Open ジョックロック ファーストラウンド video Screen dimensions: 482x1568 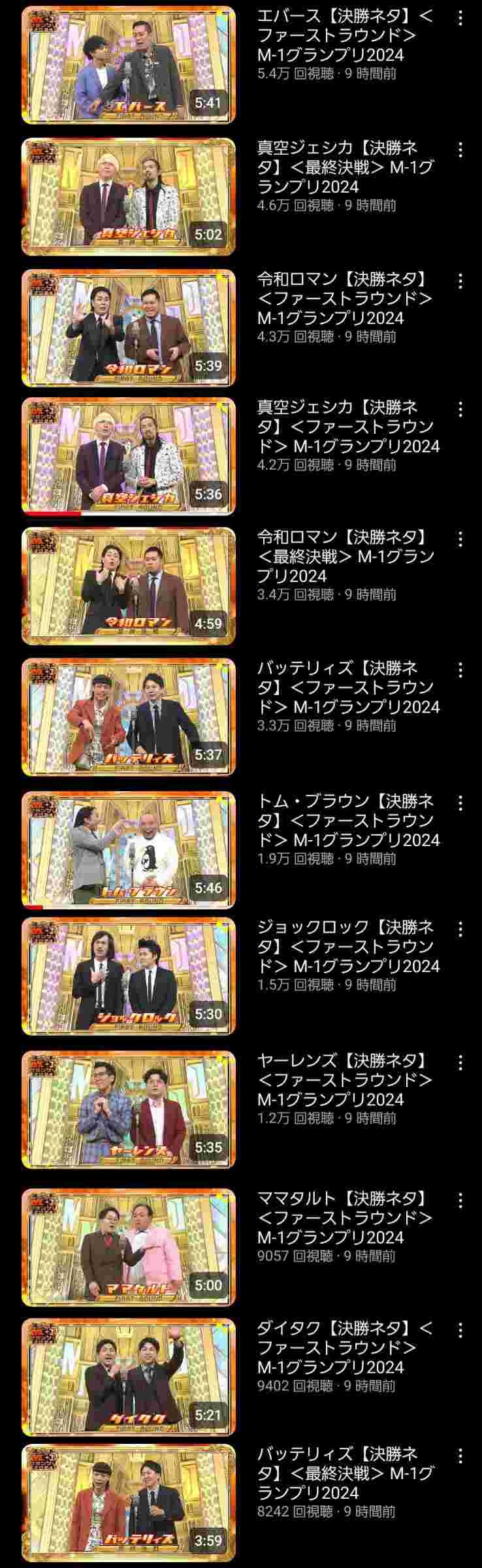pyautogui.click(x=128, y=976)
